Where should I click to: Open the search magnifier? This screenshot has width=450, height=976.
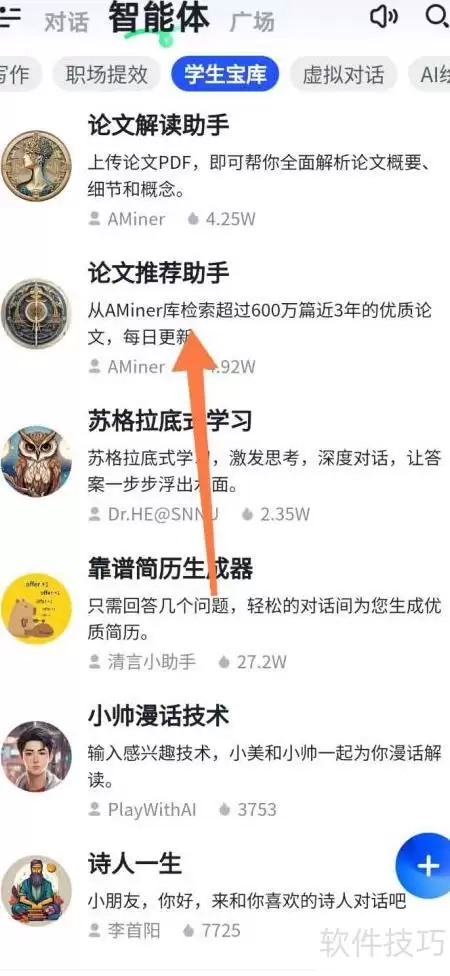(x=438, y=16)
